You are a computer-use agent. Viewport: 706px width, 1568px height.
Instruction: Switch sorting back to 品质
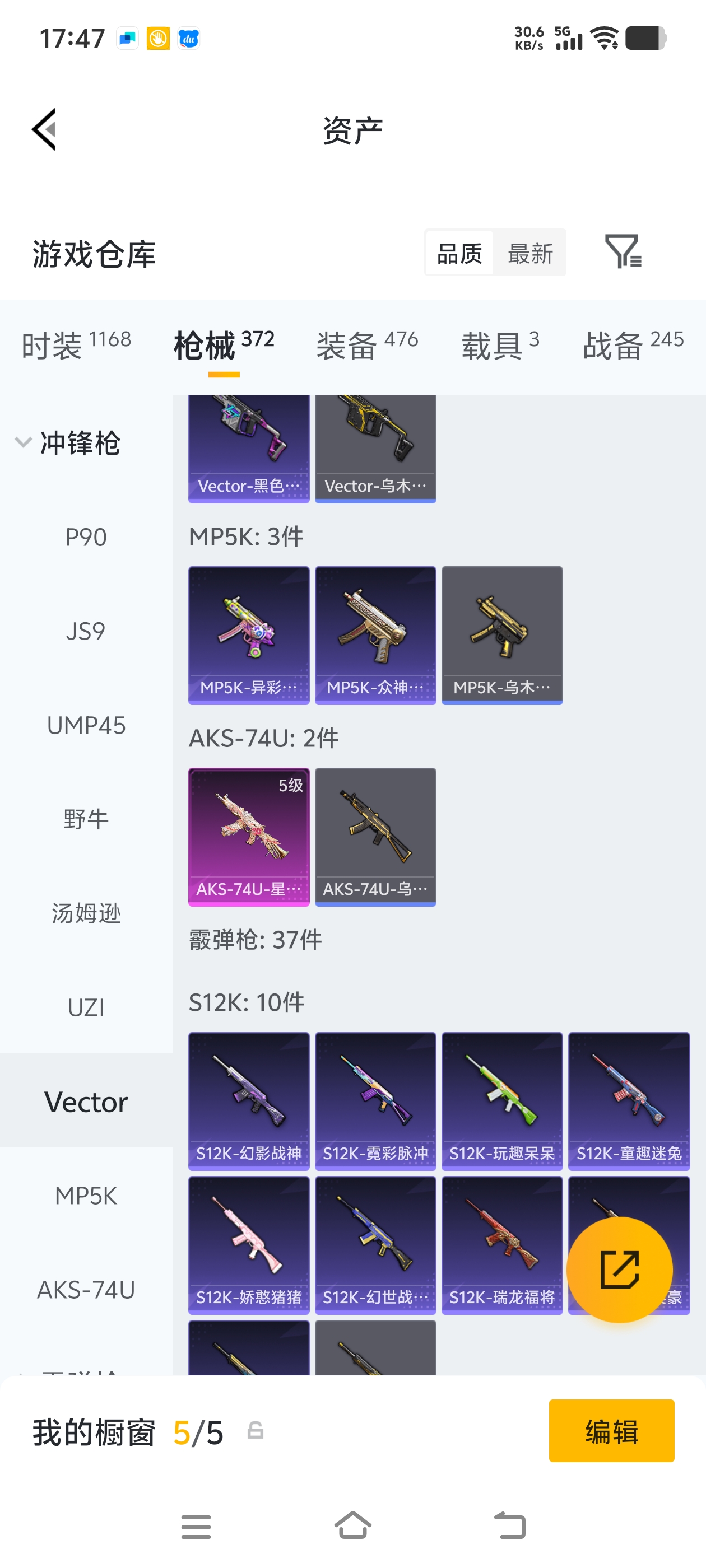[459, 252]
